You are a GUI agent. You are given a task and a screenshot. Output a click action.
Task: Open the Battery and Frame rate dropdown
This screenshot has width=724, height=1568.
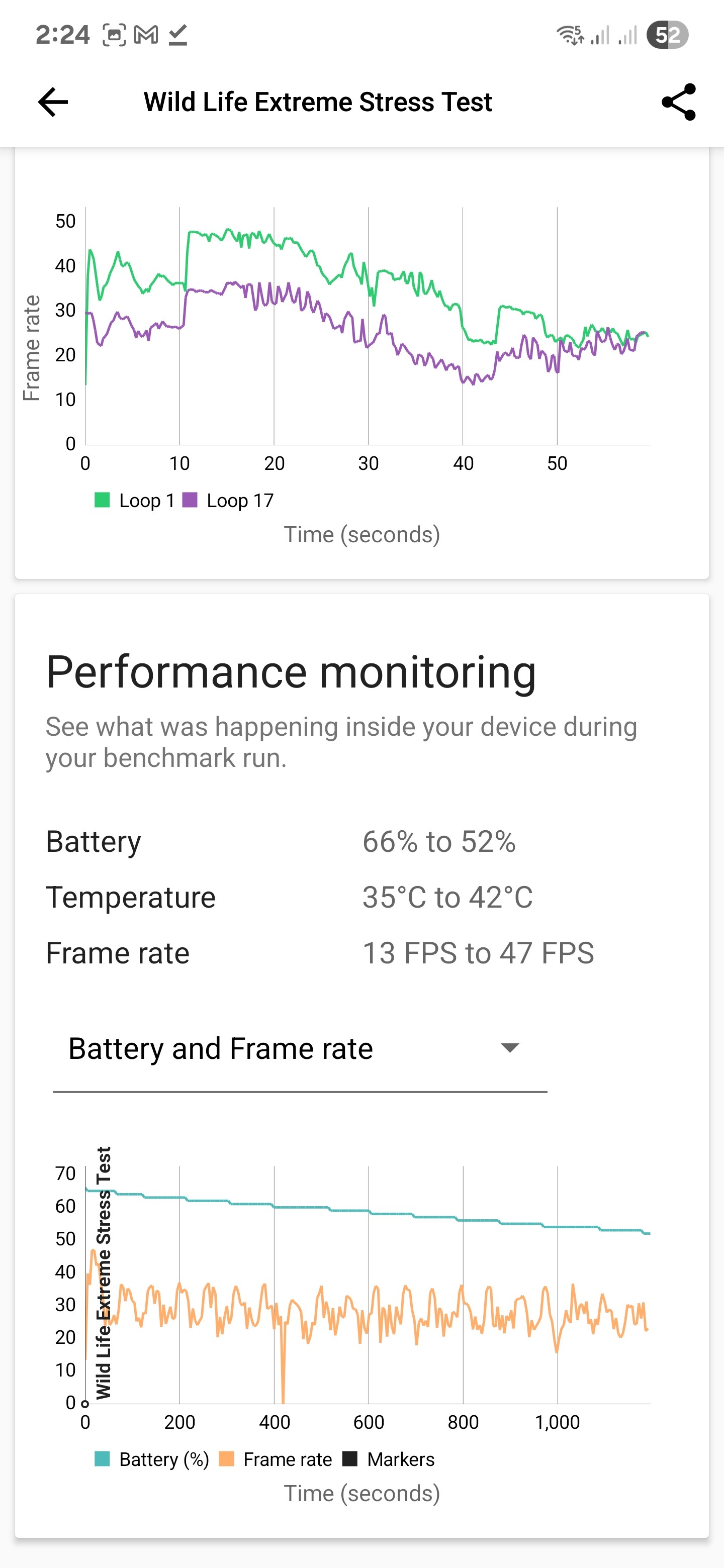pyautogui.click(x=220, y=1048)
